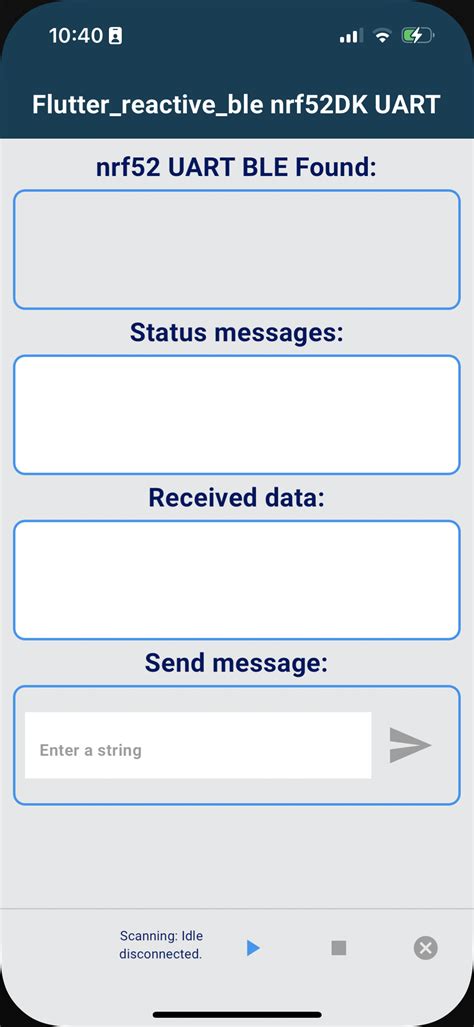Disconnect using the X circle button
The width and height of the screenshot is (474, 1027).
(426, 948)
